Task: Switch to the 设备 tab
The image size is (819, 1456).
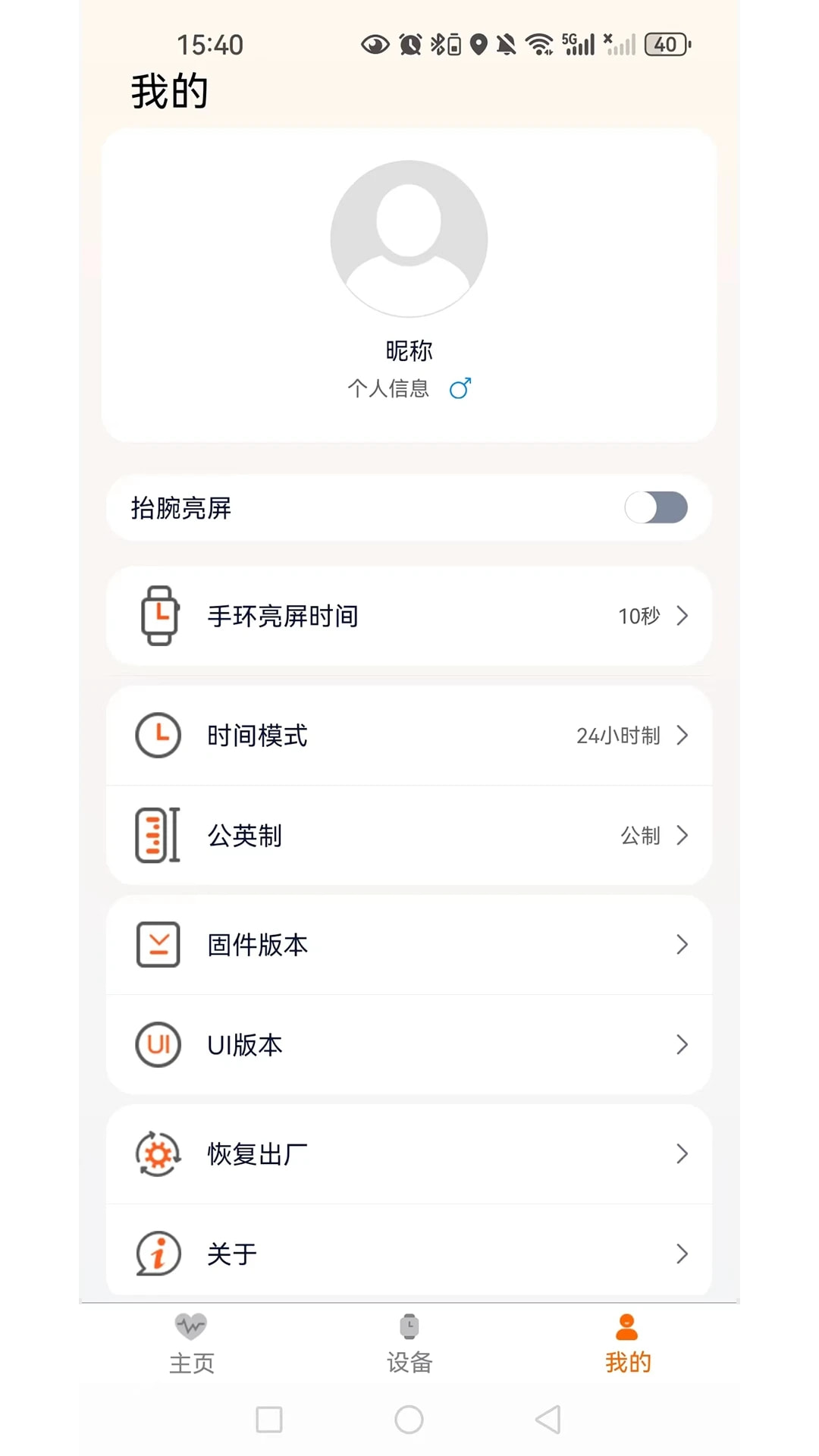Action: point(409,1344)
